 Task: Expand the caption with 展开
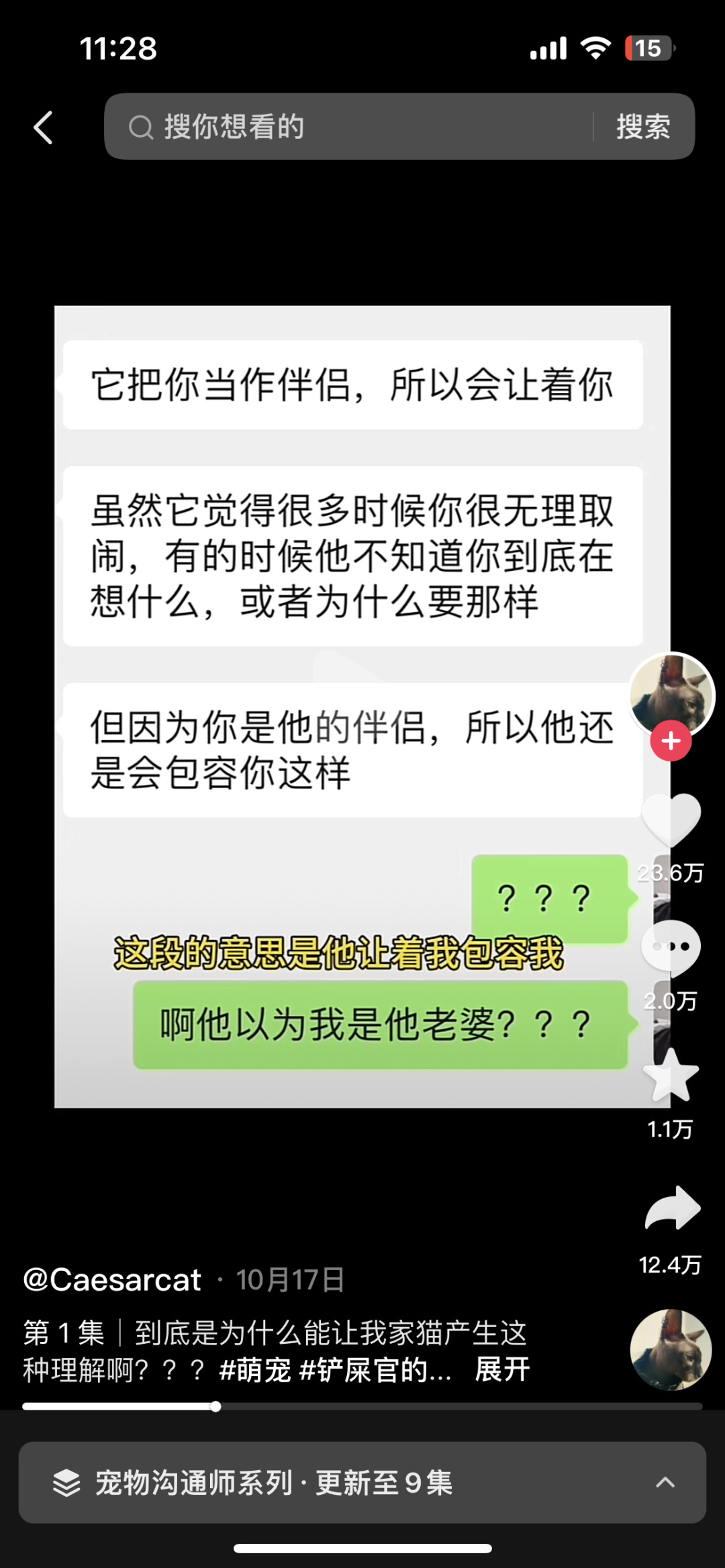(x=502, y=1369)
